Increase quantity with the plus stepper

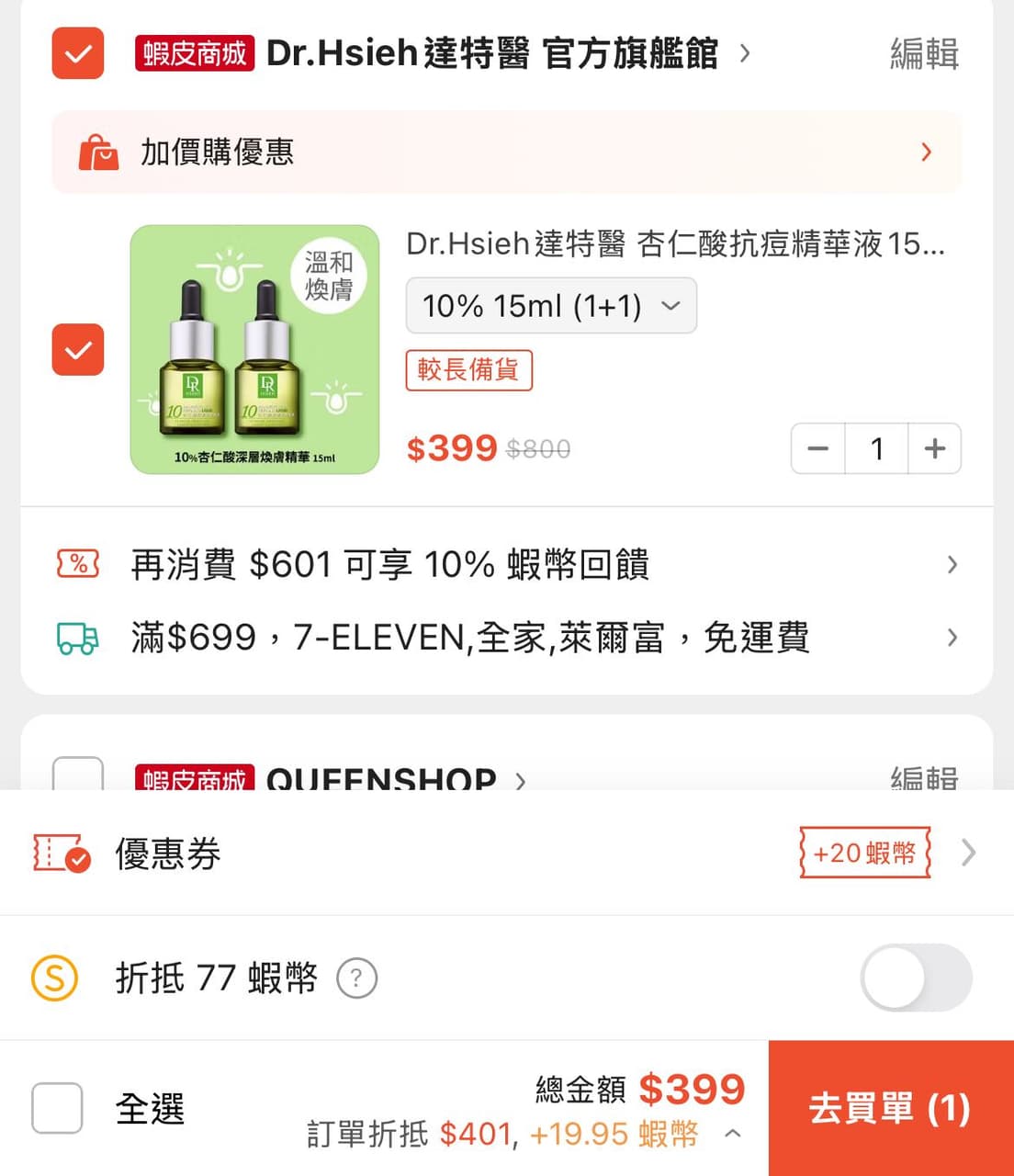(x=936, y=448)
